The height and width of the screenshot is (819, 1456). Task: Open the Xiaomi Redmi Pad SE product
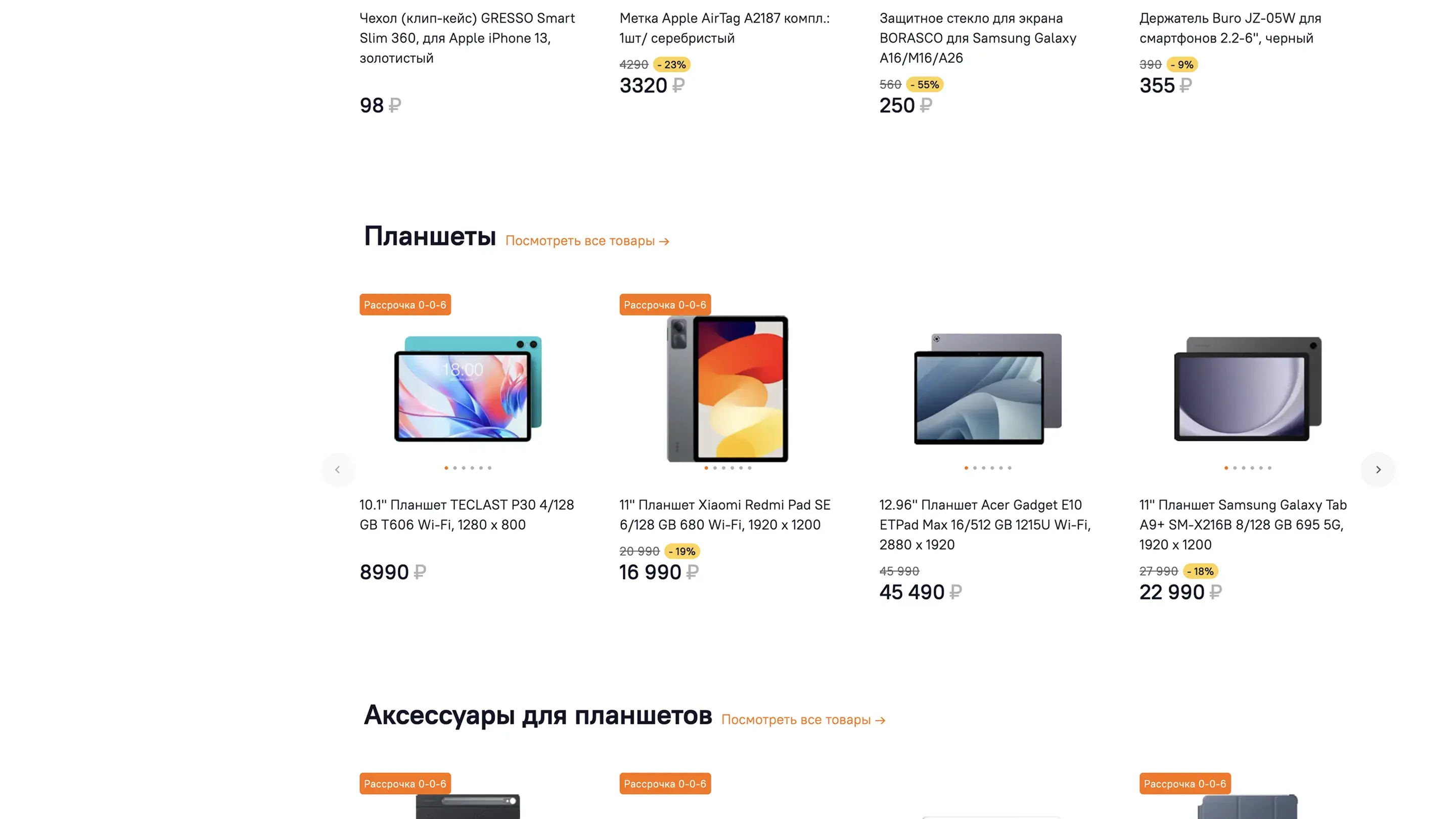coord(727,389)
